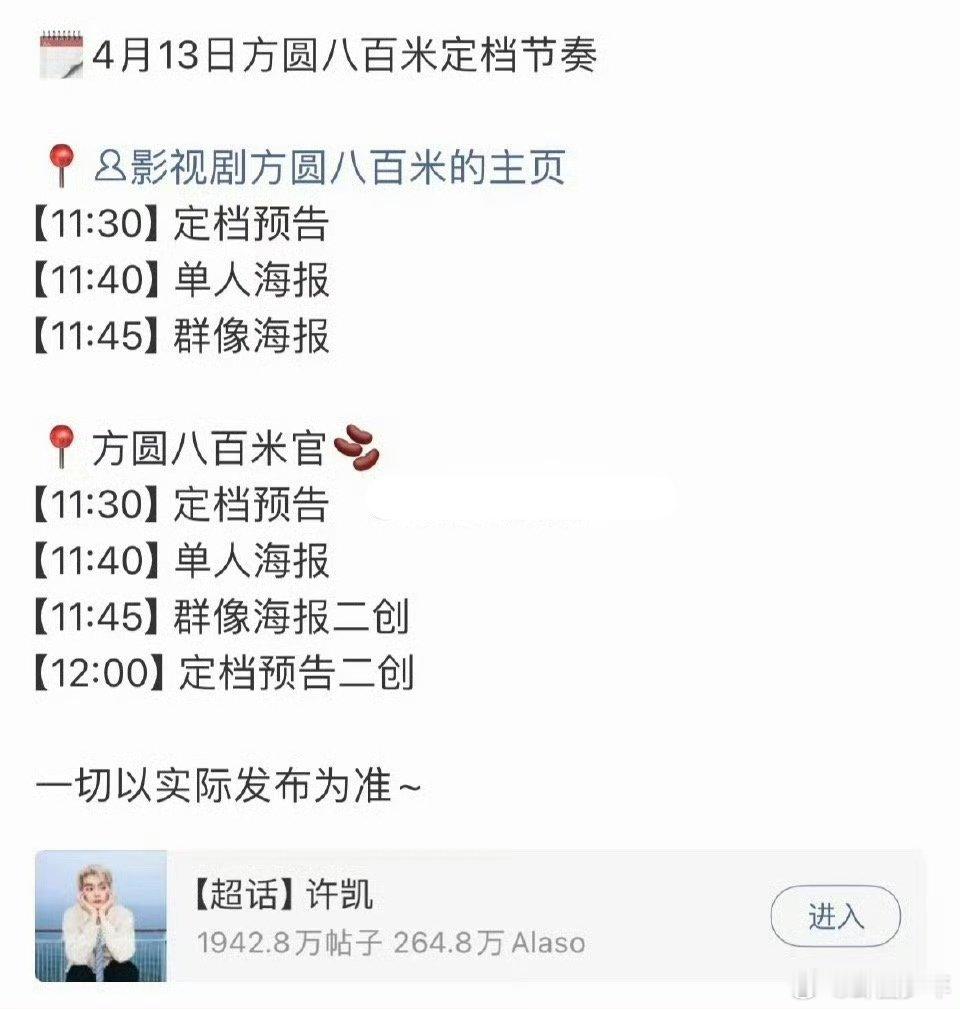Viewport: 960px width, 1009px height.
Task: Click the title 4月13日方圆八百米定档节奏
Action: (x=345, y=57)
